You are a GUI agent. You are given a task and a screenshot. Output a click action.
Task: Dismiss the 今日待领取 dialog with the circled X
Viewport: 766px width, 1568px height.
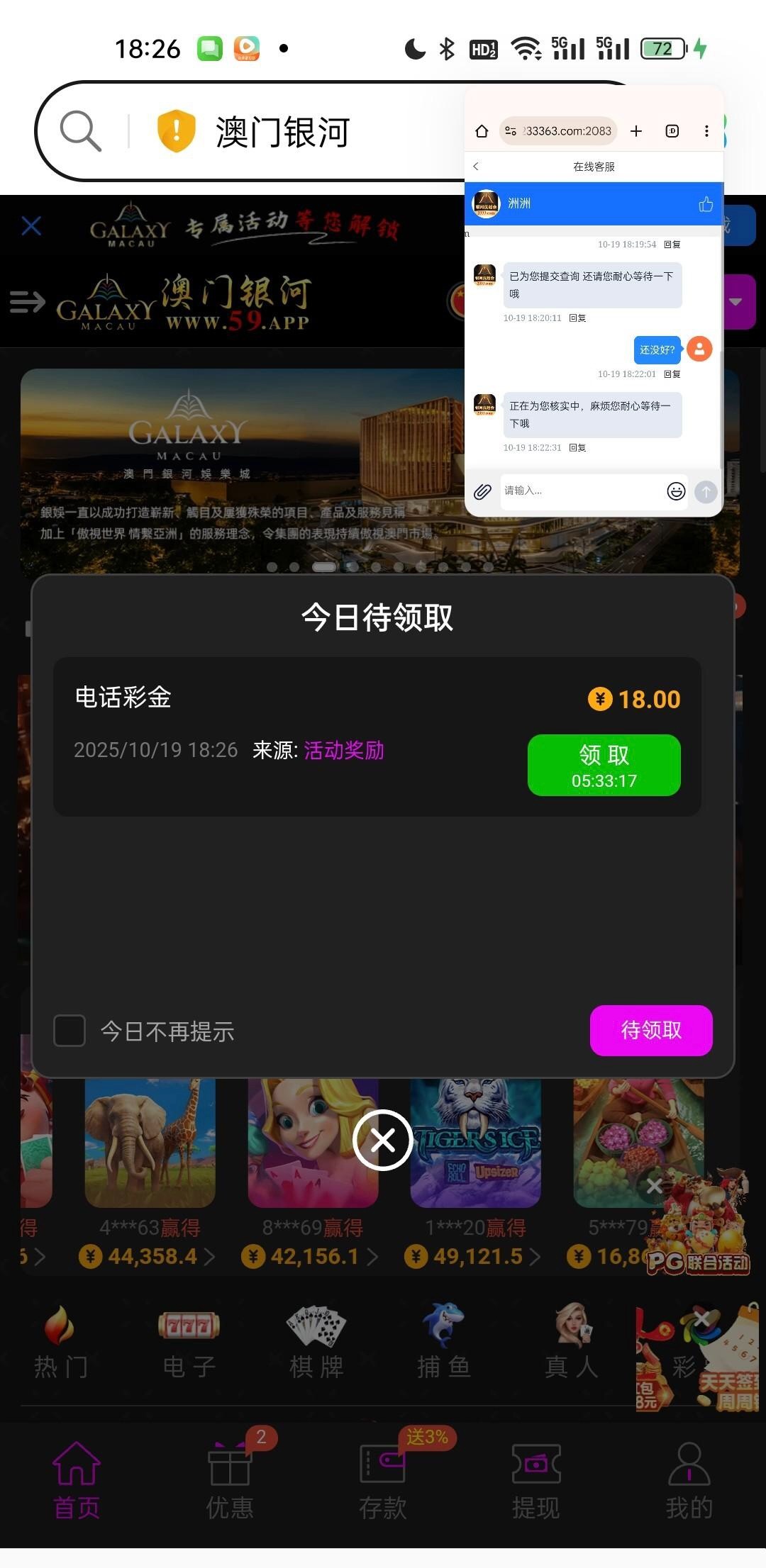click(383, 1140)
